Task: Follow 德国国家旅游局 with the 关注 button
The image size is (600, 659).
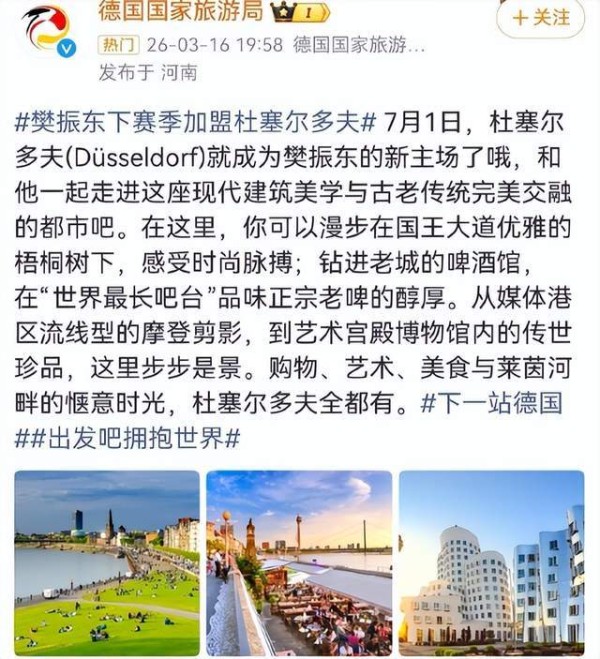Action: [x=542, y=17]
